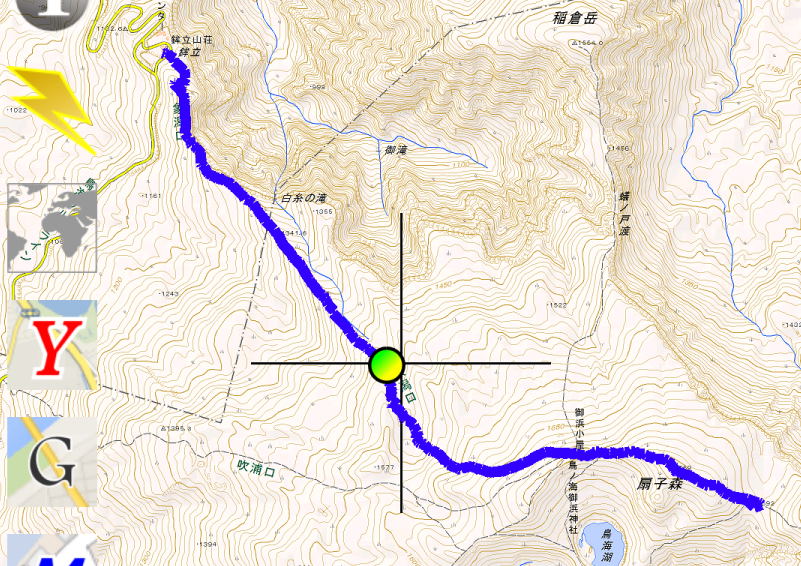Switch to the Y map layer
Viewport: 801px width, 566px height.
(x=52, y=345)
